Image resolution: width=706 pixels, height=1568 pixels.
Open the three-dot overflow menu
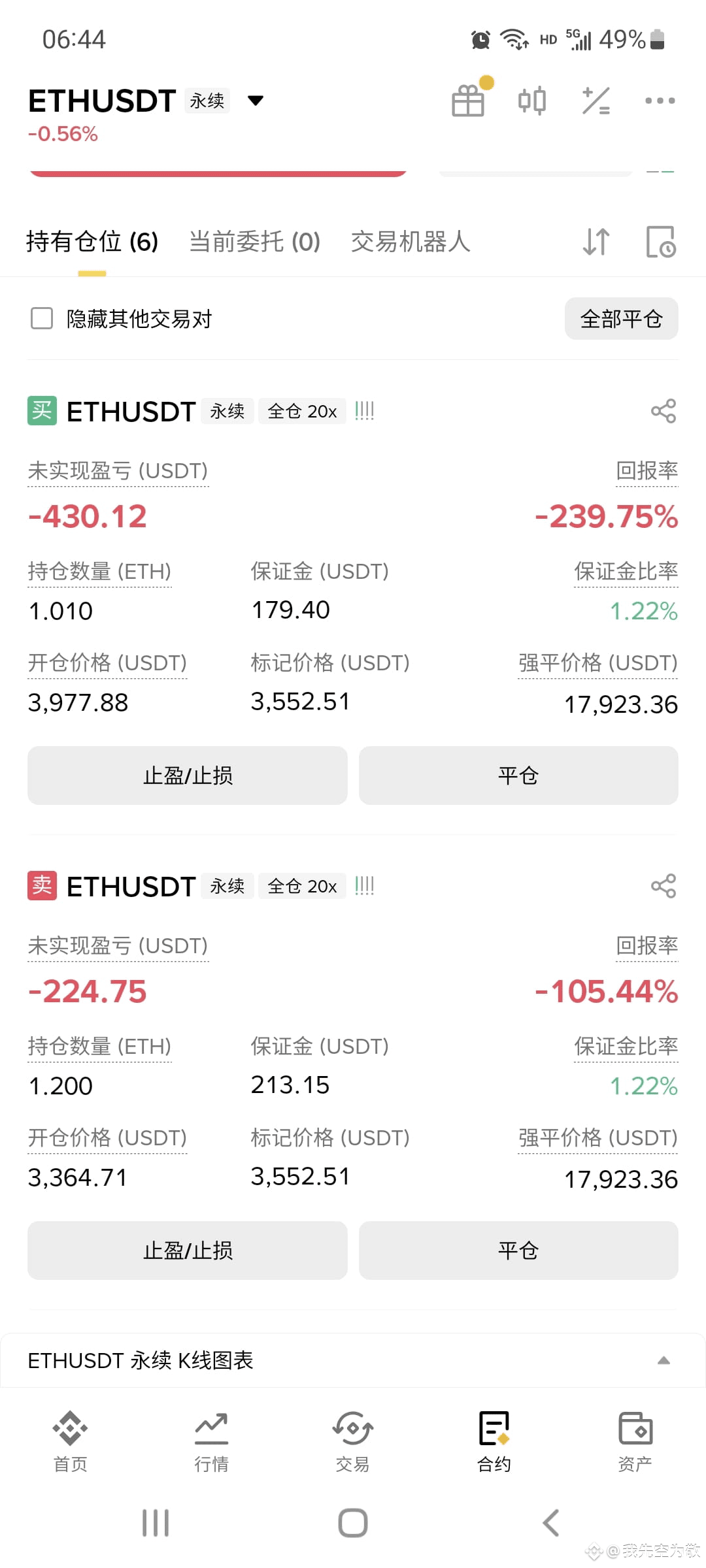(x=660, y=101)
